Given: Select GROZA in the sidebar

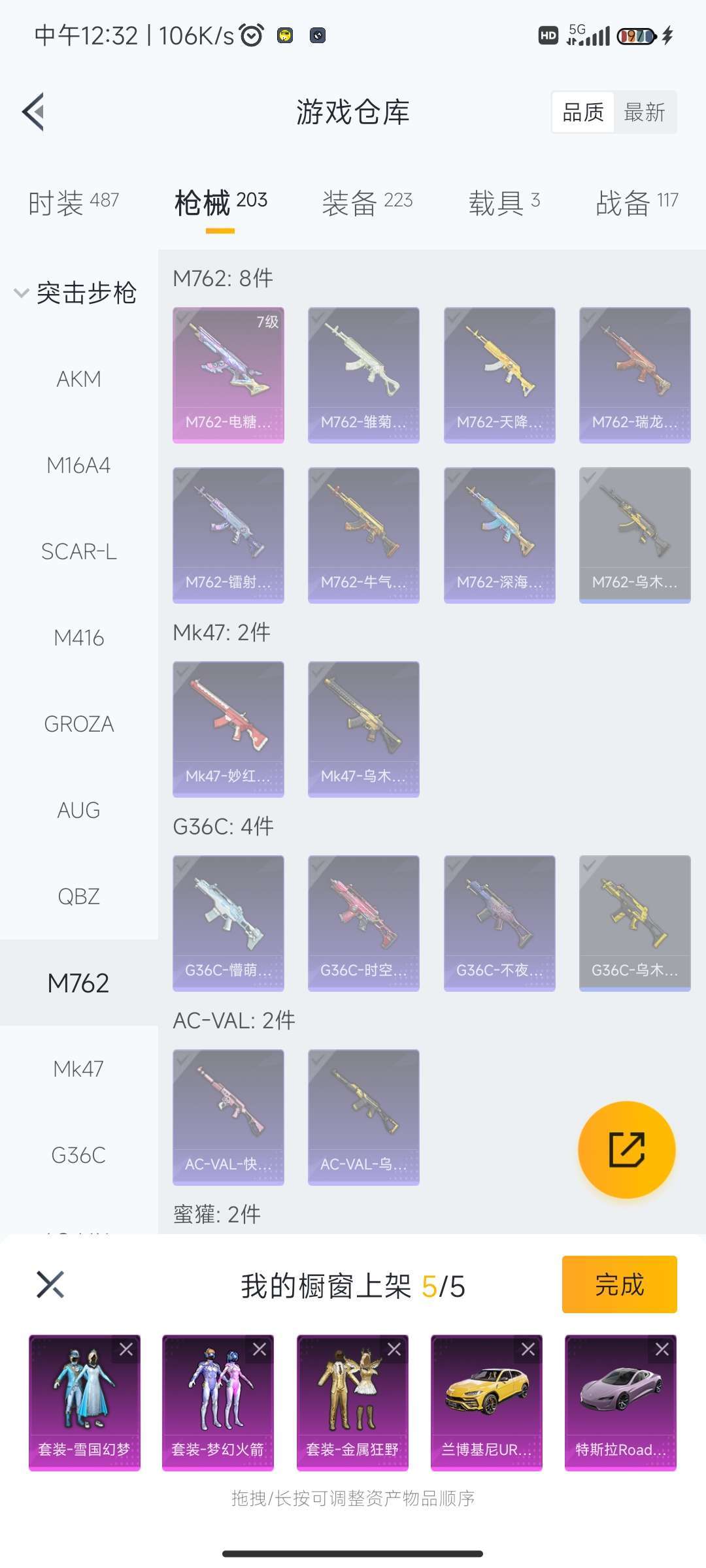Looking at the screenshot, I should pyautogui.click(x=78, y=724).
